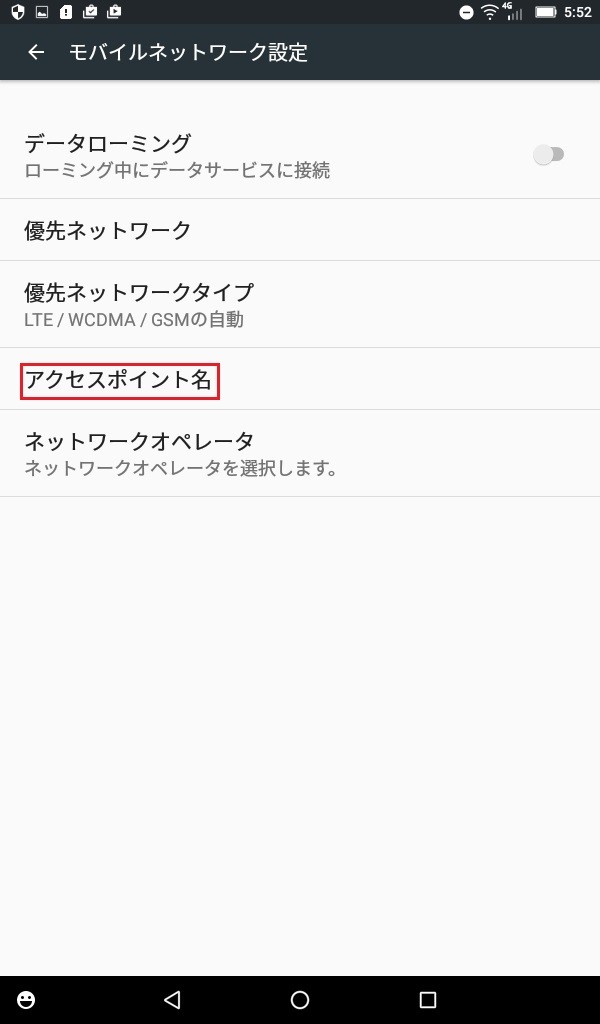The height and width of the screenshot is (1024, 600).
Task: Open アクセスポイント名 settings
Action: click(300, 379)
